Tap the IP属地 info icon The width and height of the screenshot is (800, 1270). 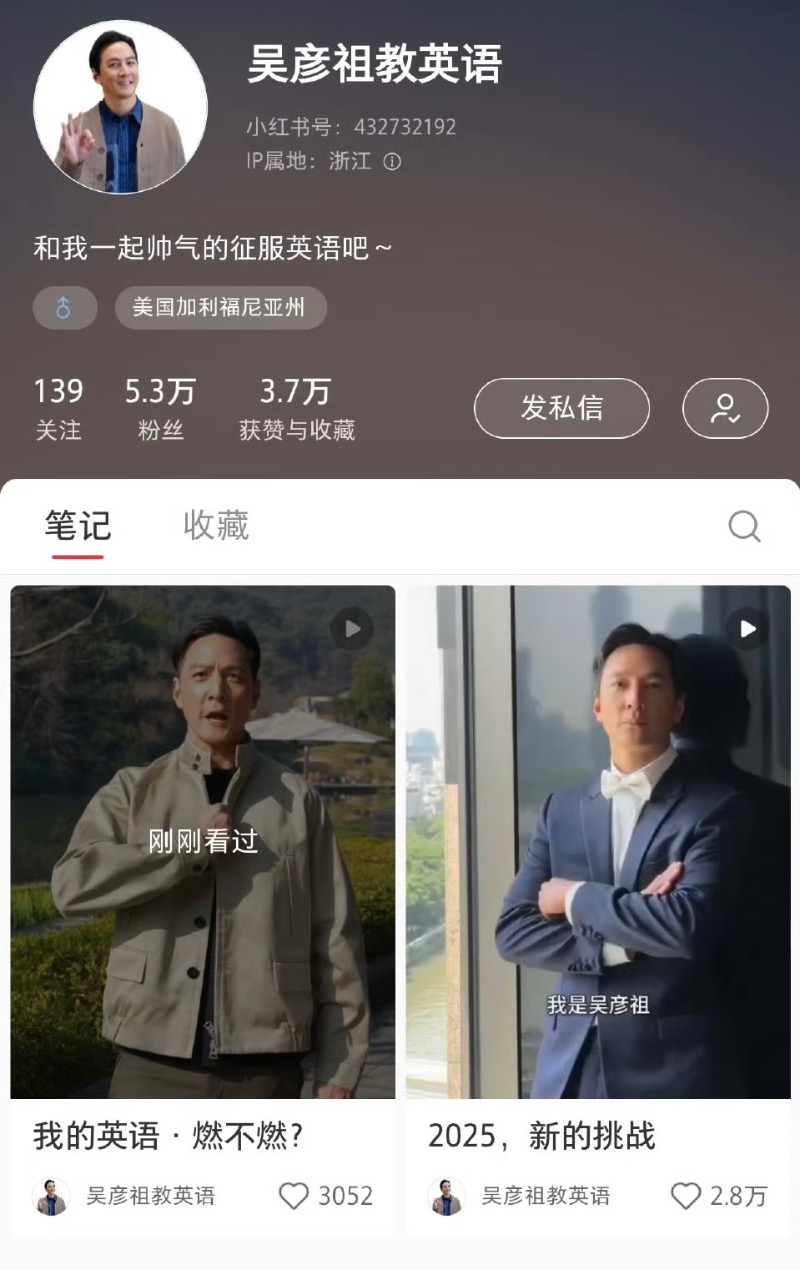point(393,161)
